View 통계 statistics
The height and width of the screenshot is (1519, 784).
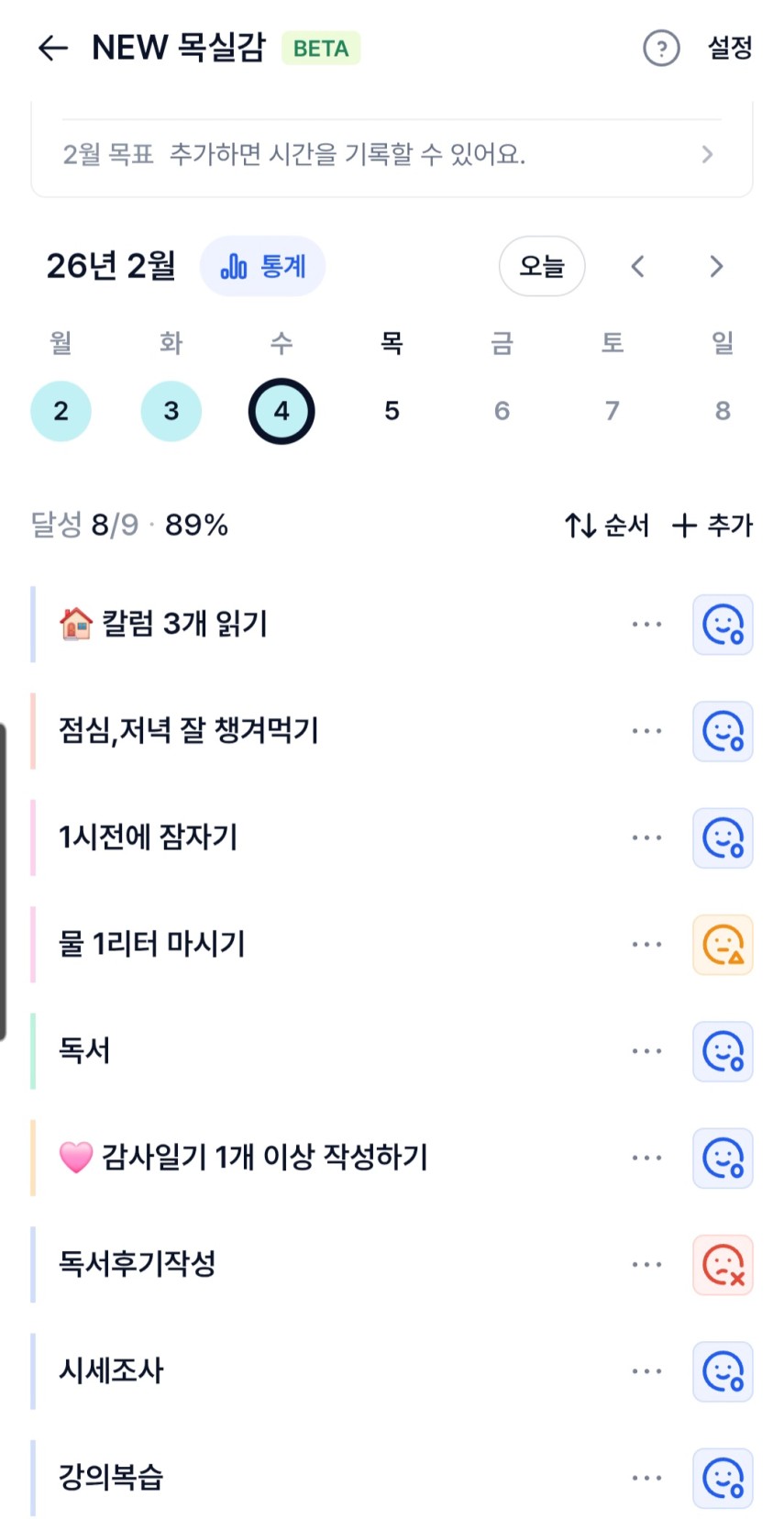coord(263,267)
